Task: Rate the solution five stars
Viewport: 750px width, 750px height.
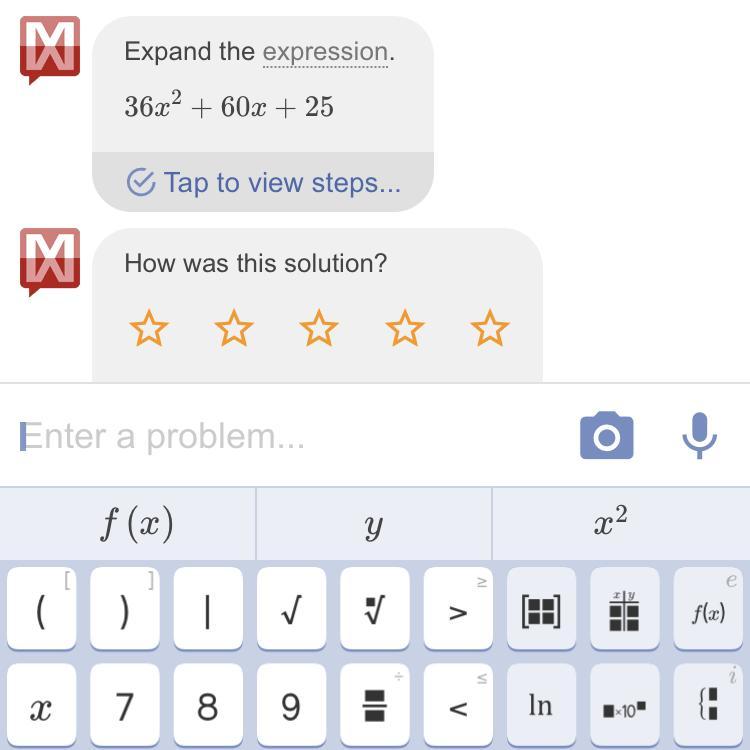Action: tap(490, 328)
